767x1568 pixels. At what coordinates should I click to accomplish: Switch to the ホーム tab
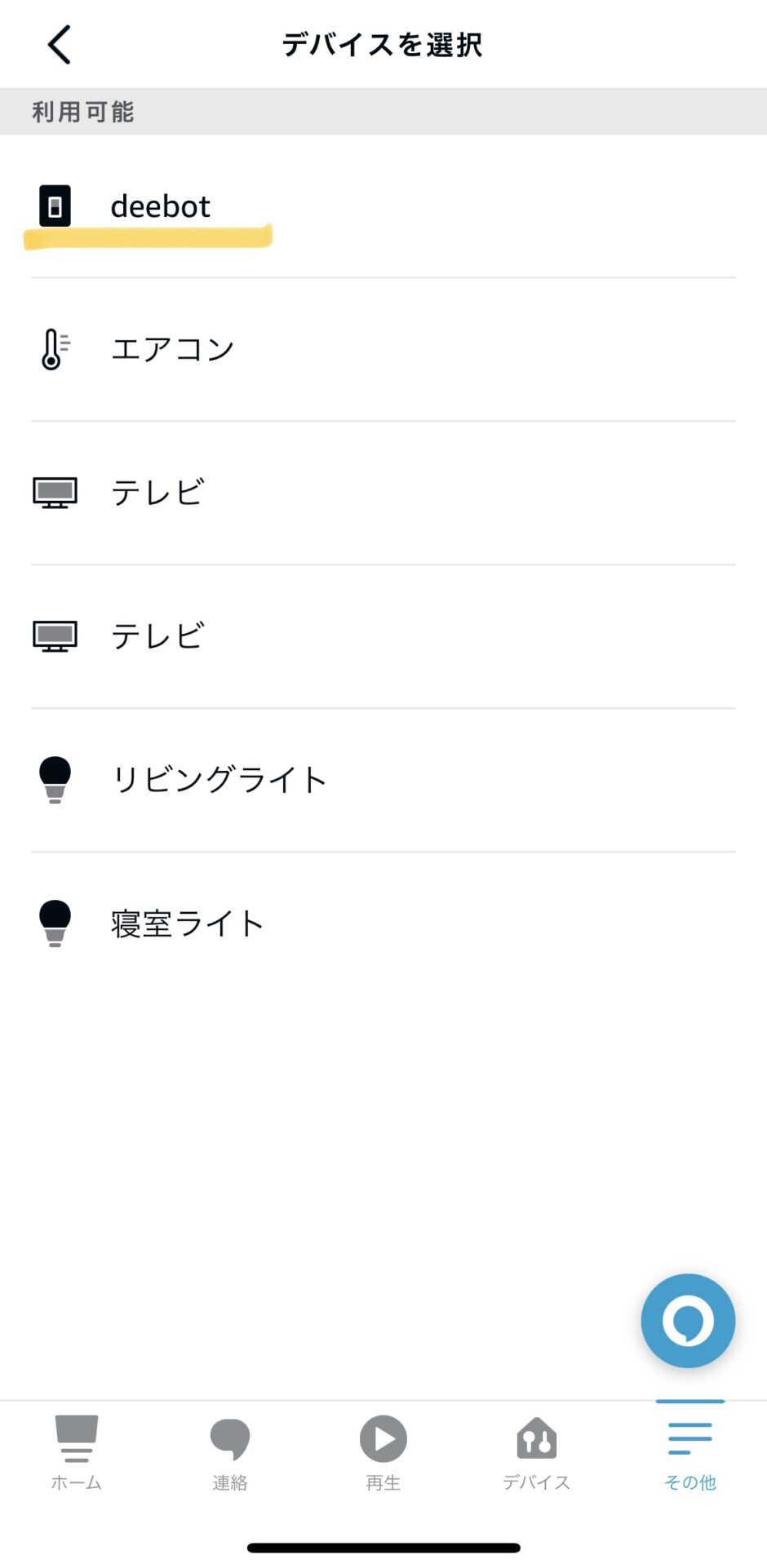pyautogui.click(x=77, y=1452)
